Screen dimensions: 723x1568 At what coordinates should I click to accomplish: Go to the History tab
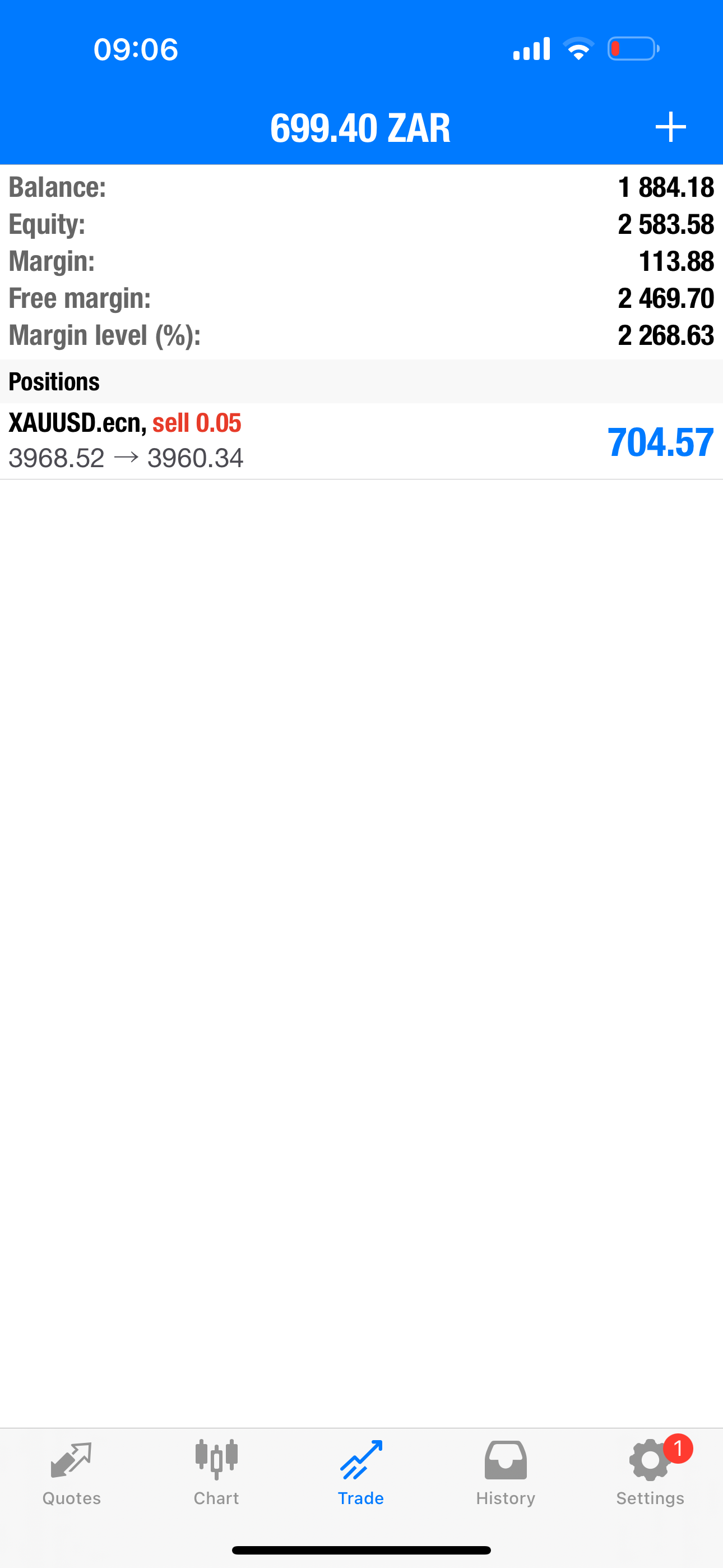click(x=505, y=1472)
